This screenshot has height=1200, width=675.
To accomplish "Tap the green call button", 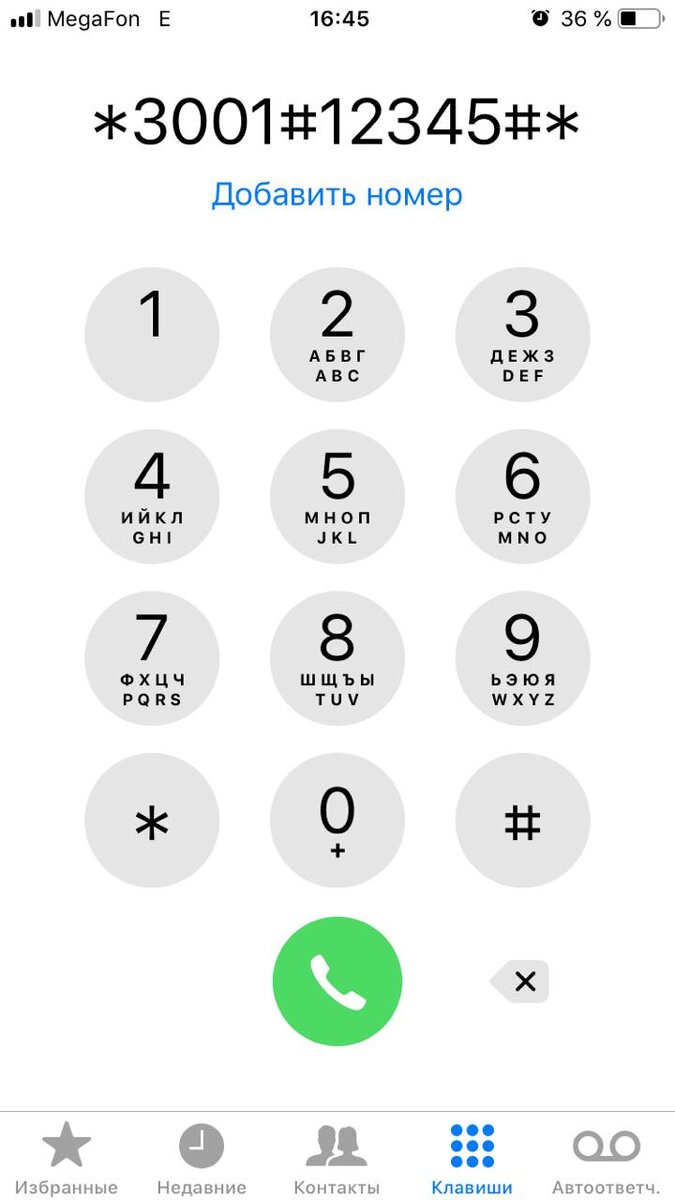I will [x=337, y=981].
